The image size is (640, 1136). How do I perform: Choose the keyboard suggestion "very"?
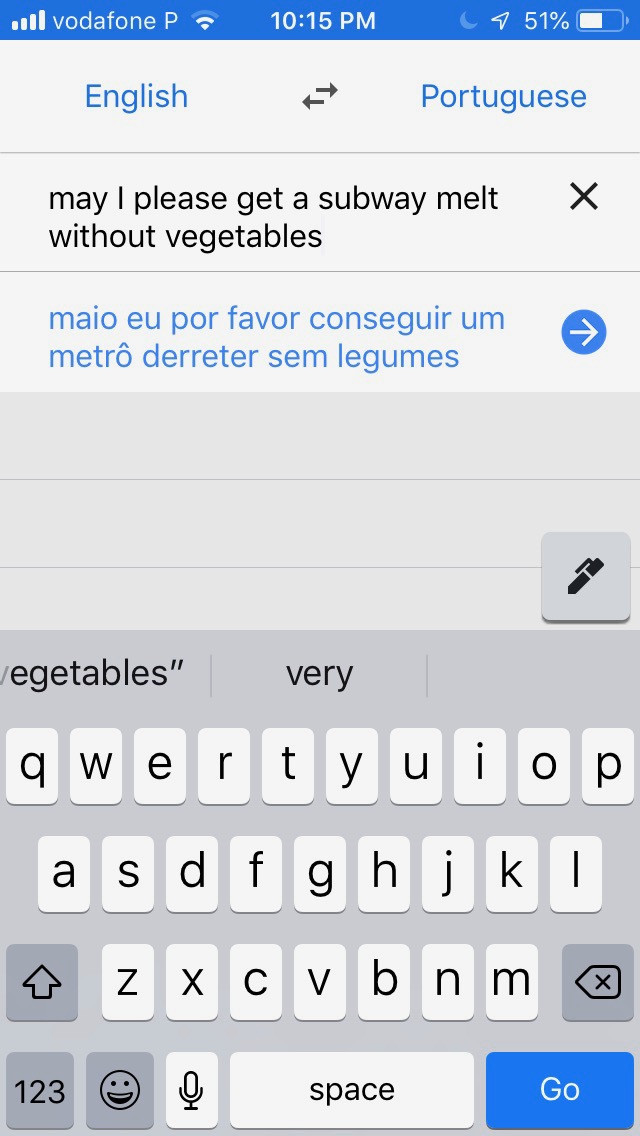319,674
